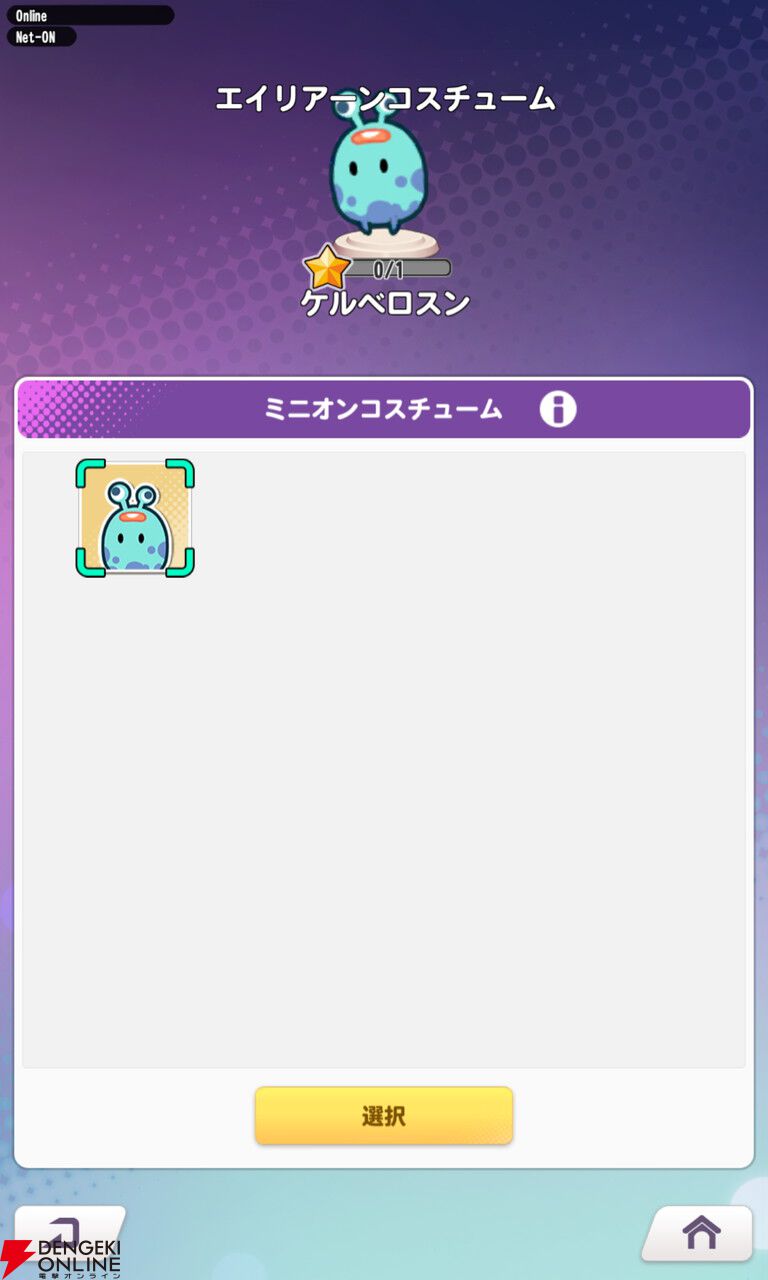Viewport: 768px width, 1280px height.
Task: Tap the yellow 選択 button
Action: 384,1116
